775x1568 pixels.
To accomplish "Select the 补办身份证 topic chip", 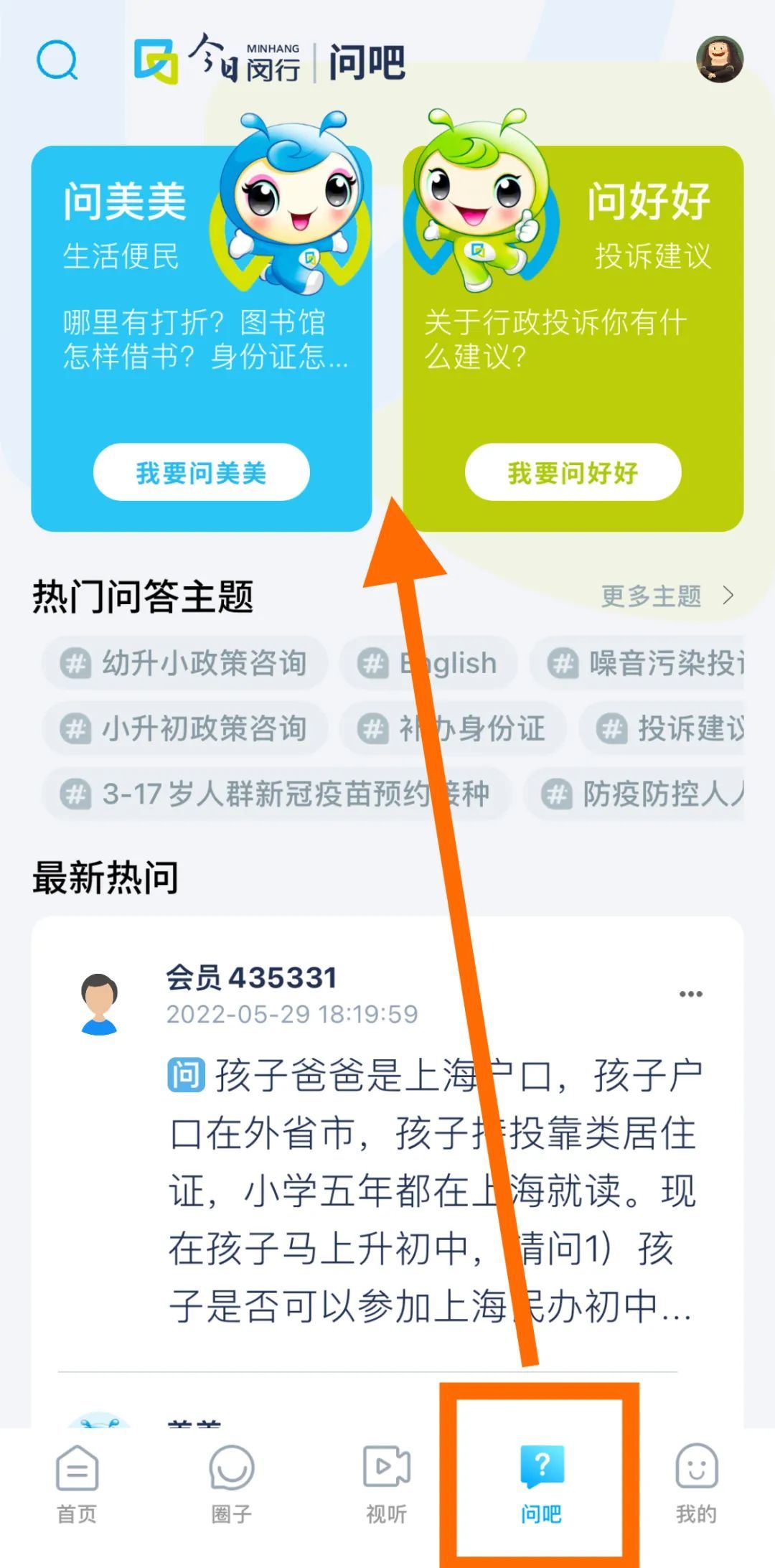I will [452, 728].
